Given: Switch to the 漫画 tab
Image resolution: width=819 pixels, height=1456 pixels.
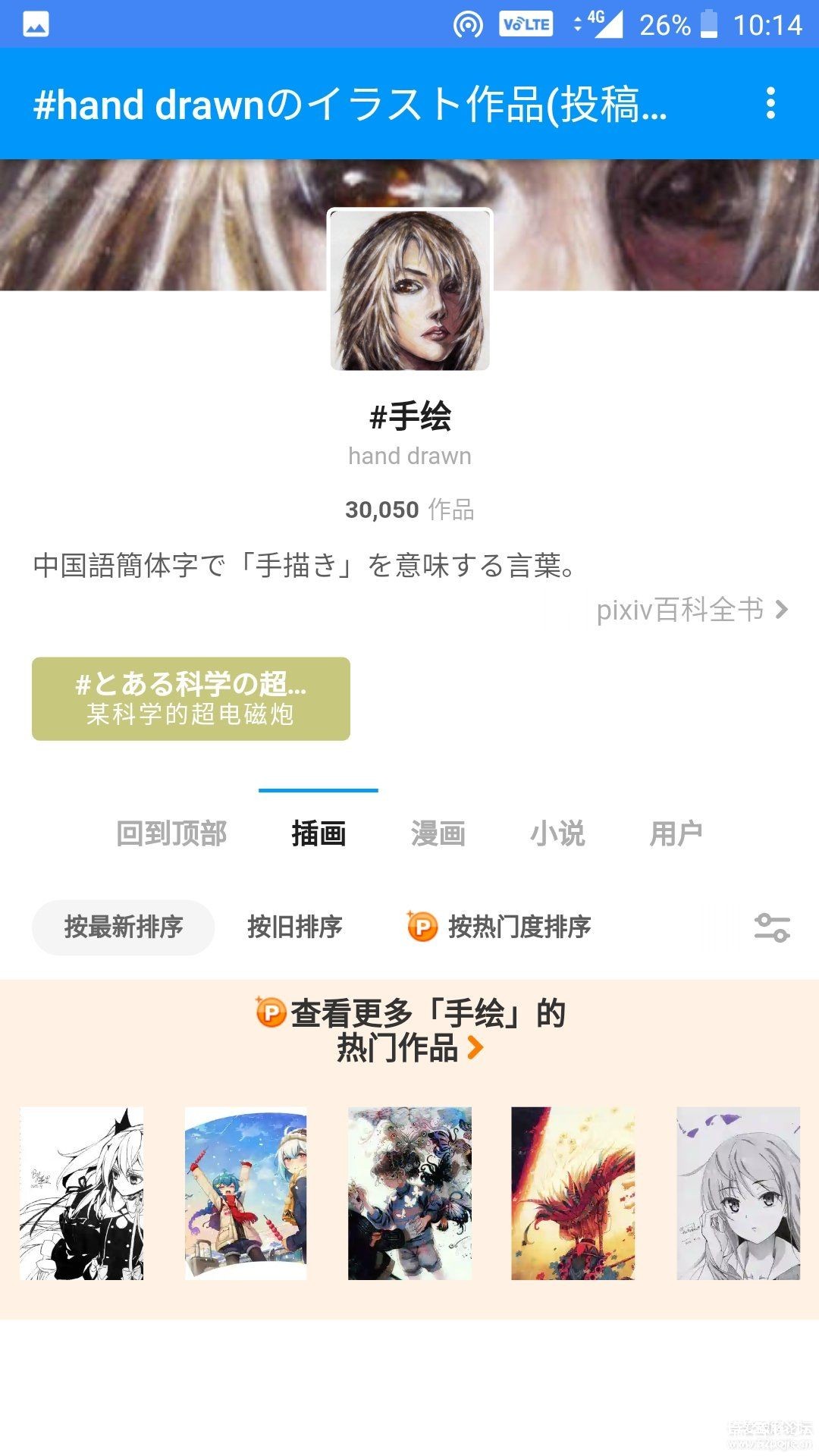Looking at the screenshot, I should click(x=438, y=833).
